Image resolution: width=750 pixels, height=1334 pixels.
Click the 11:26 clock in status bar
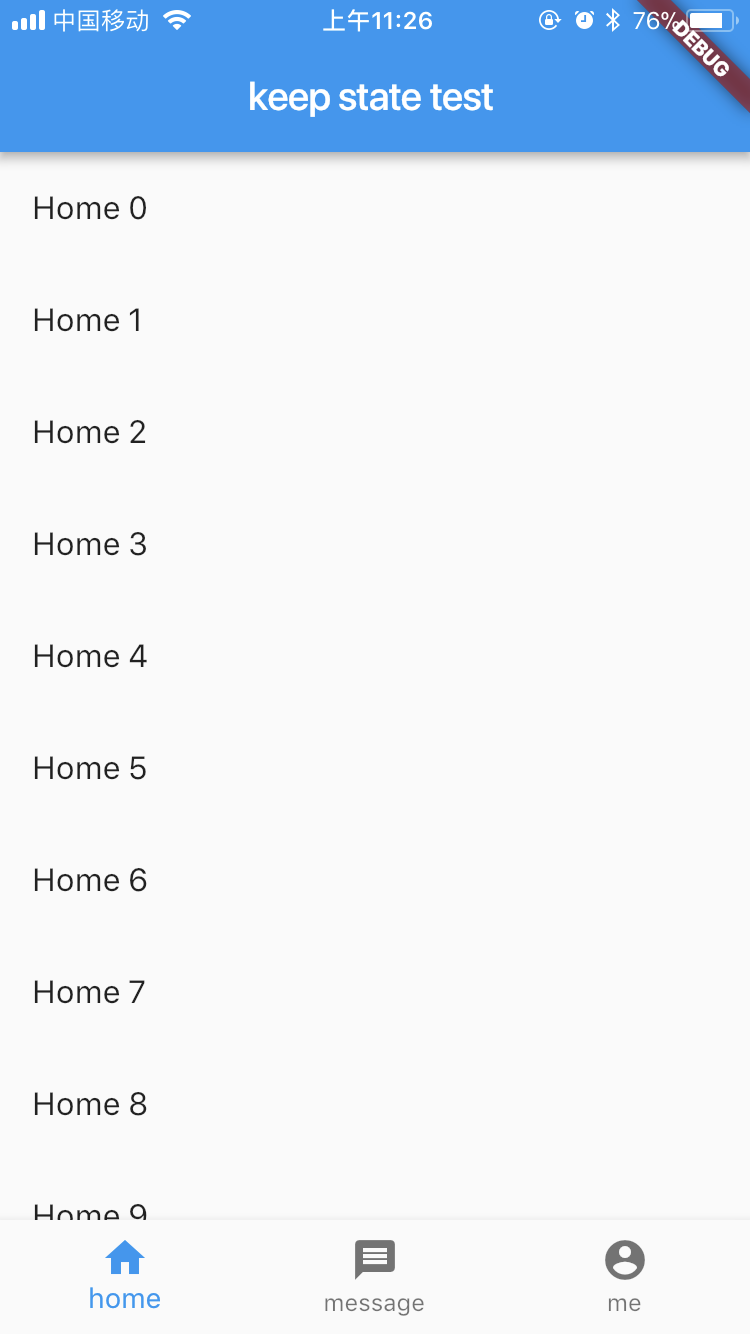(378, 18)
